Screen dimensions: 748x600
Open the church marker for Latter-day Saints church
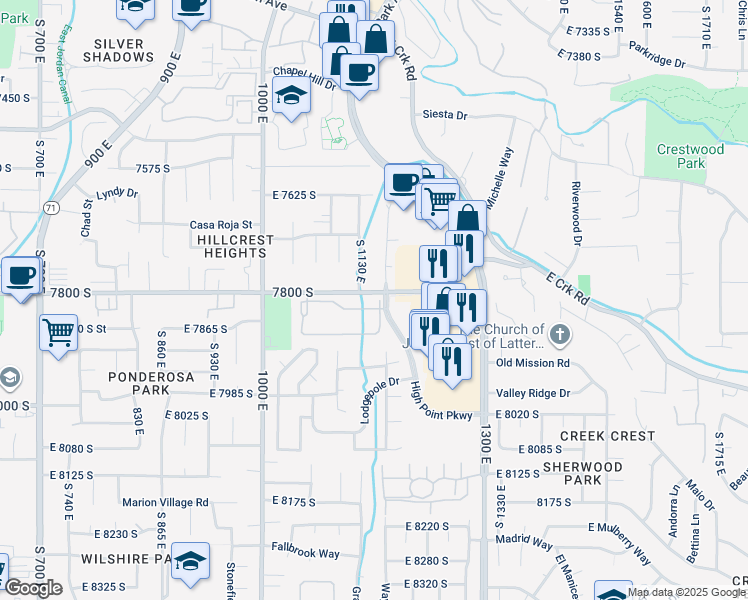562,334
